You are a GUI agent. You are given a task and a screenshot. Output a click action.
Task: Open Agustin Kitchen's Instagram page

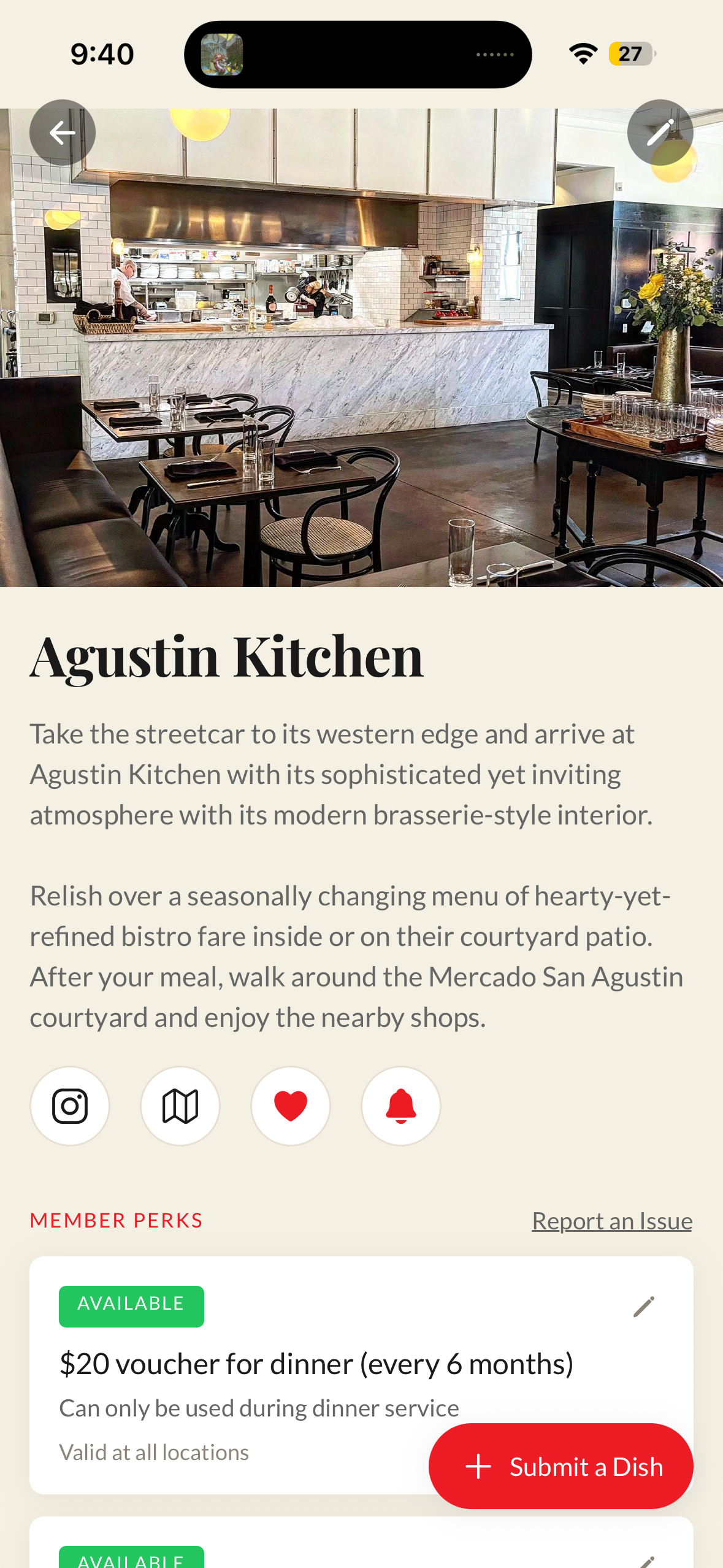click(x=70, y=1106)
